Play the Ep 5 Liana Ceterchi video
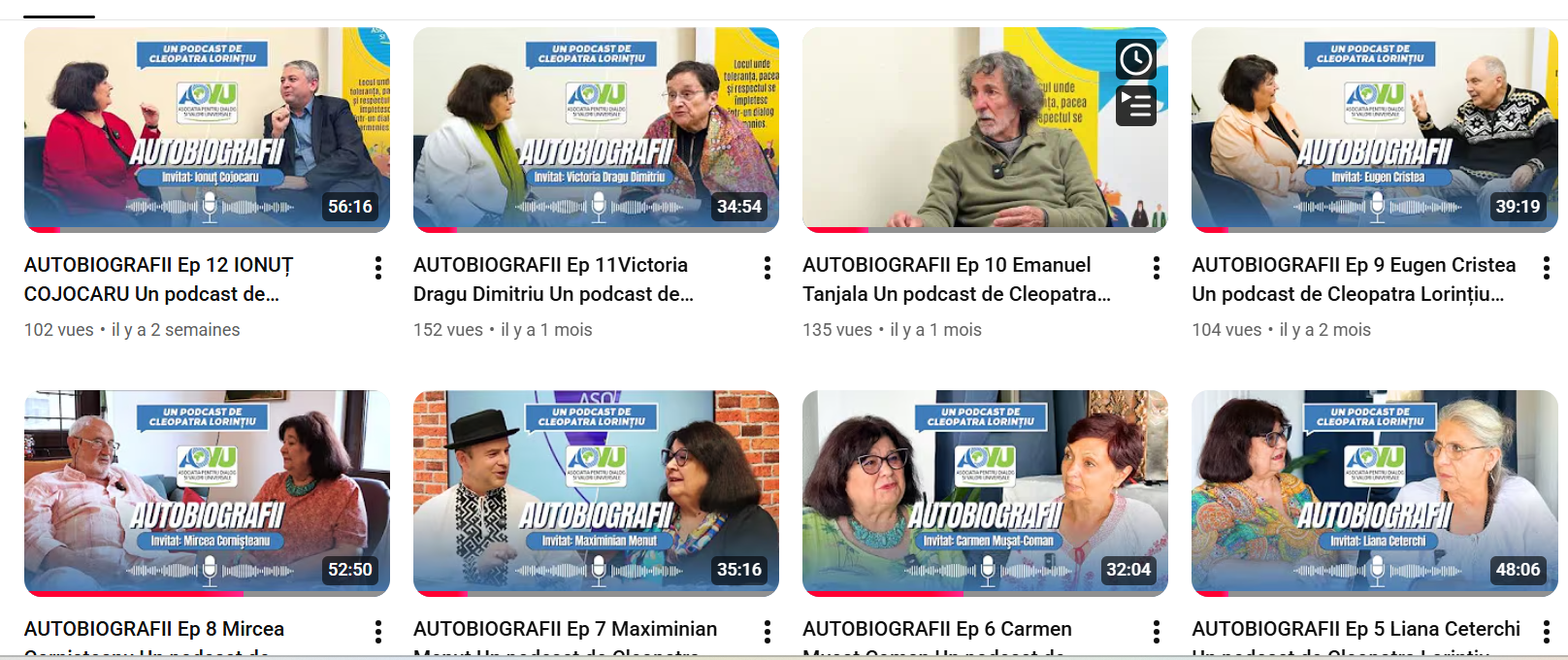1568x660 pixels. click(1374, 493)
